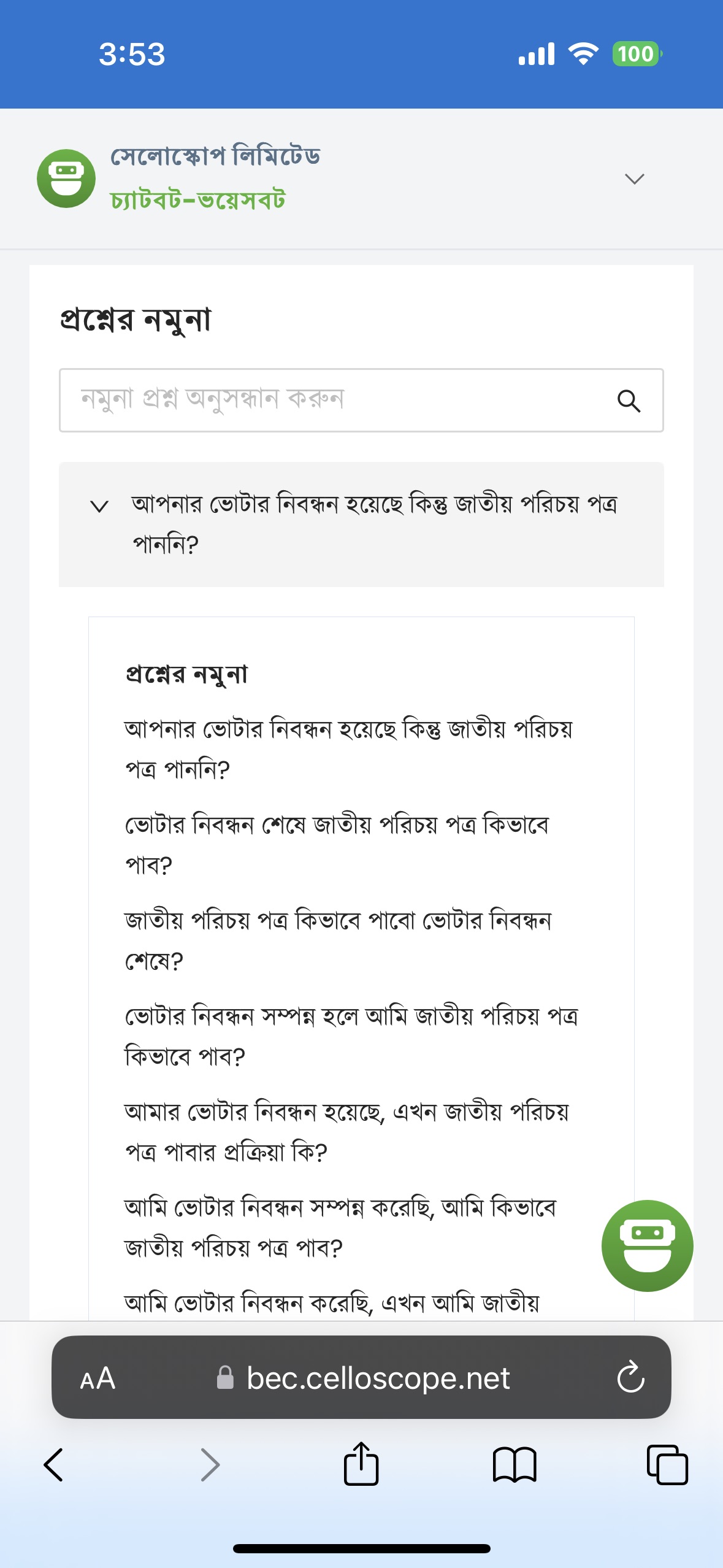Open Safari bookmarks
Screen dimensions: 723x1568
(x=515, y=1465)
